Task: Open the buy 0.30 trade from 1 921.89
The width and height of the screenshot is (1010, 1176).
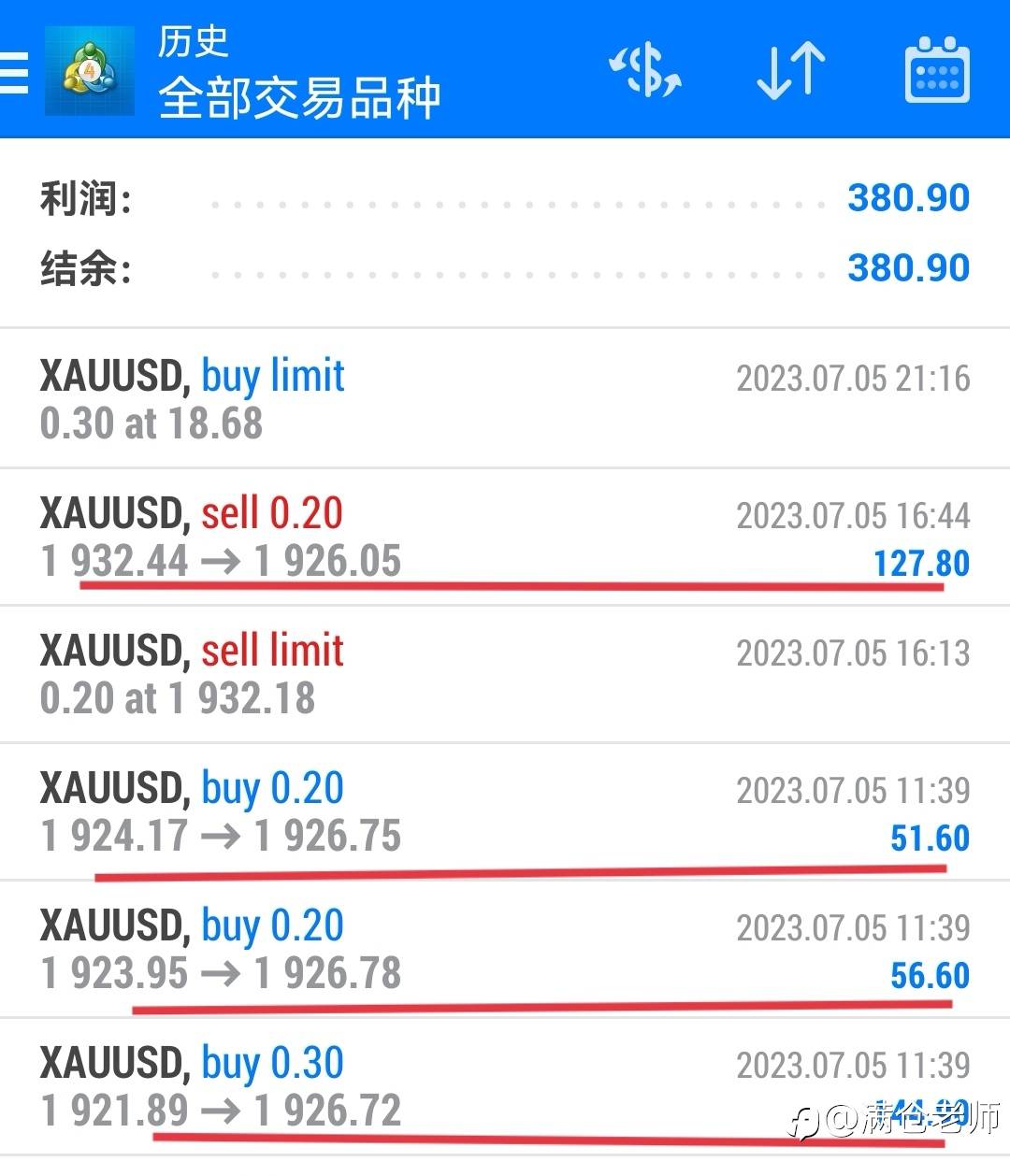Action: click(x=505, y=1086)
